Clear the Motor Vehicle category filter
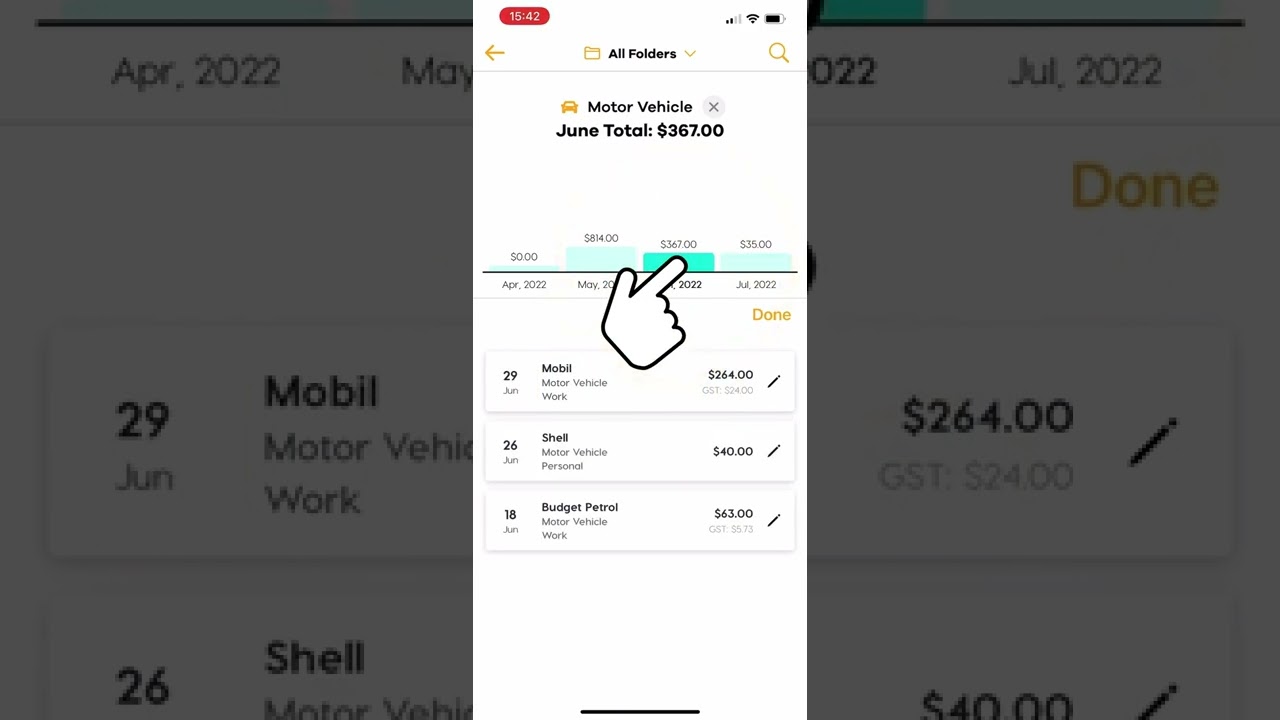This screenshot has height=720, width=1280. tap(713, 107)
